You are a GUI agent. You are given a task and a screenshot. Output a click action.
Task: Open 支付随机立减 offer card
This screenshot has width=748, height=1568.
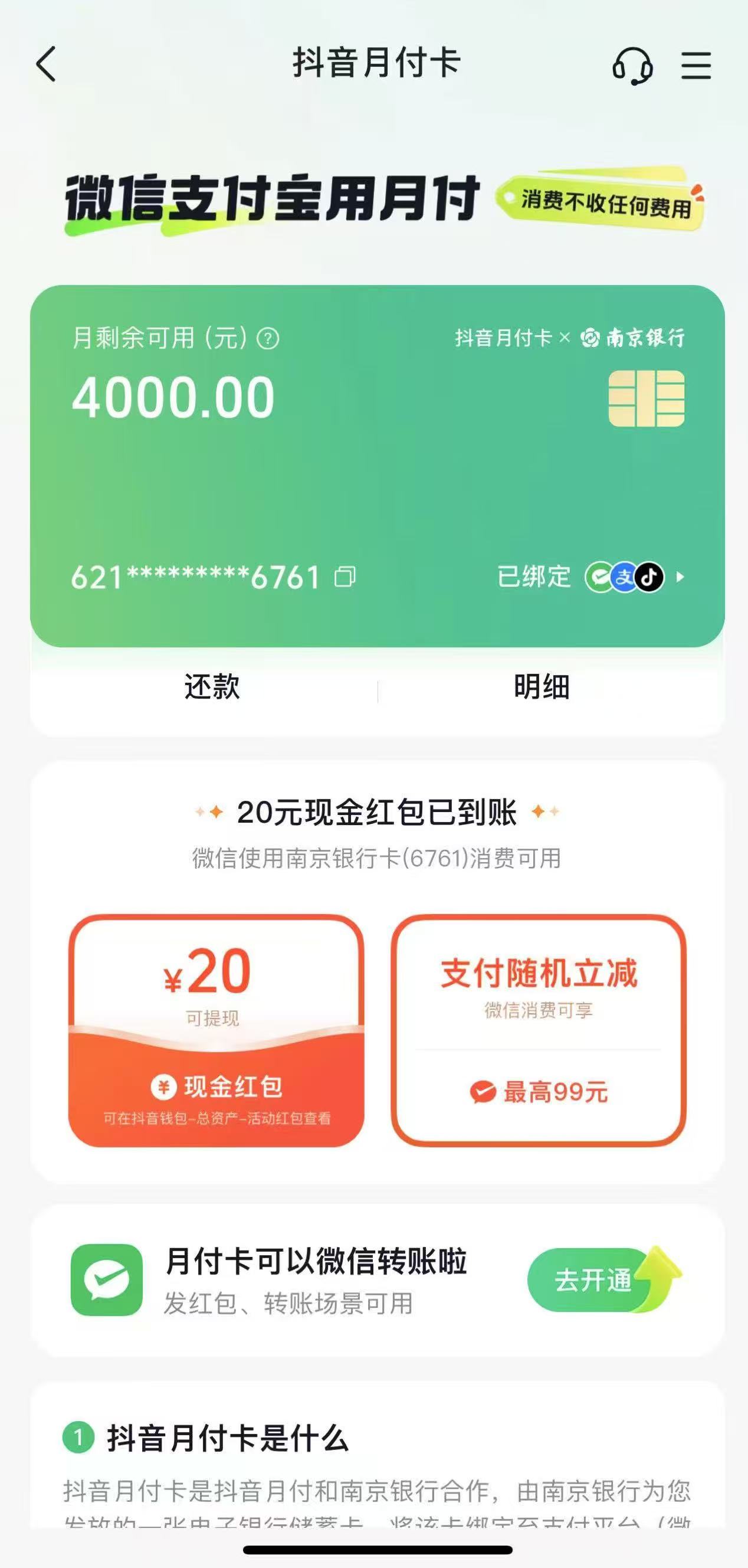pos(538,1030)
